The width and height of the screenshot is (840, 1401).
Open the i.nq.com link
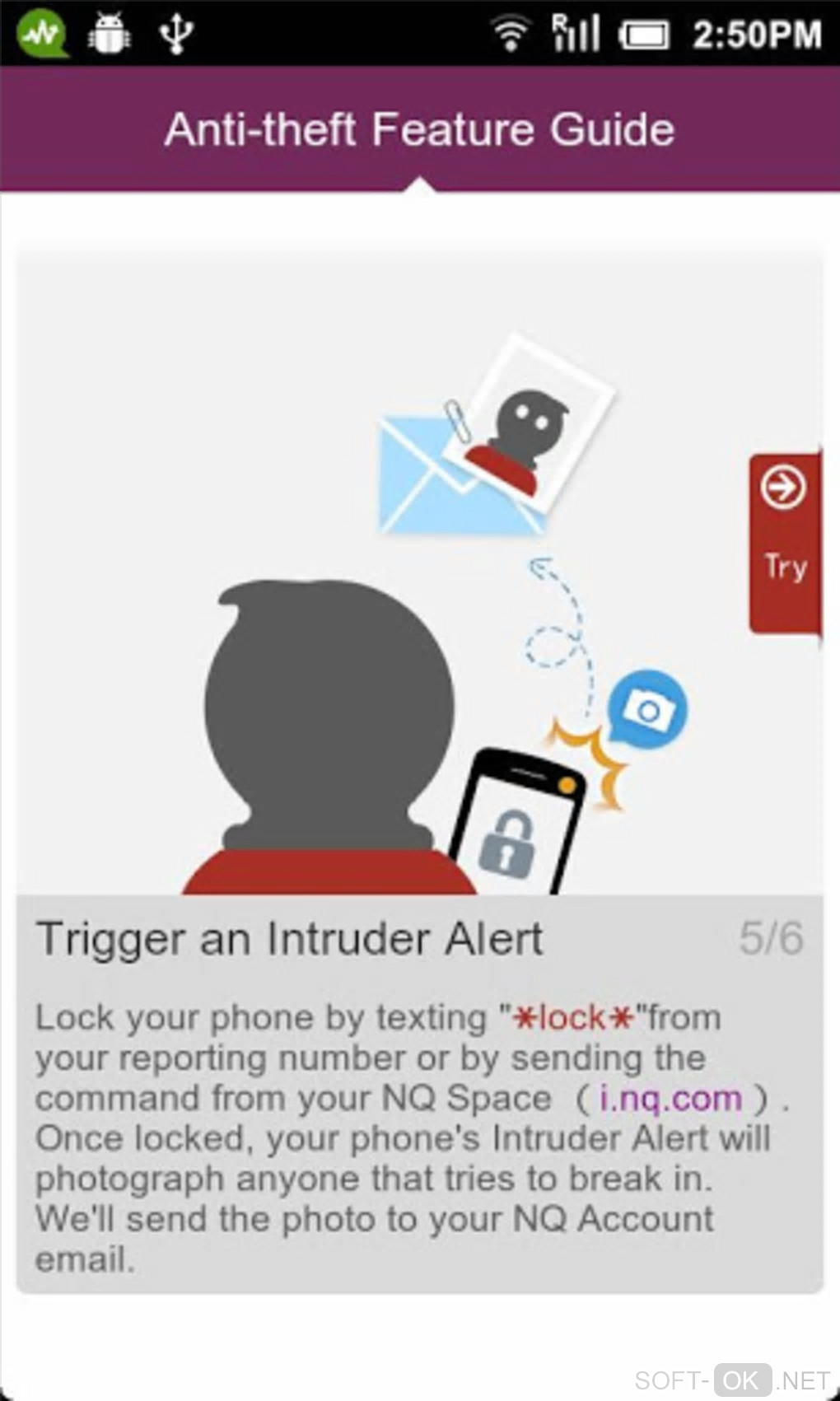[670, 1098]
